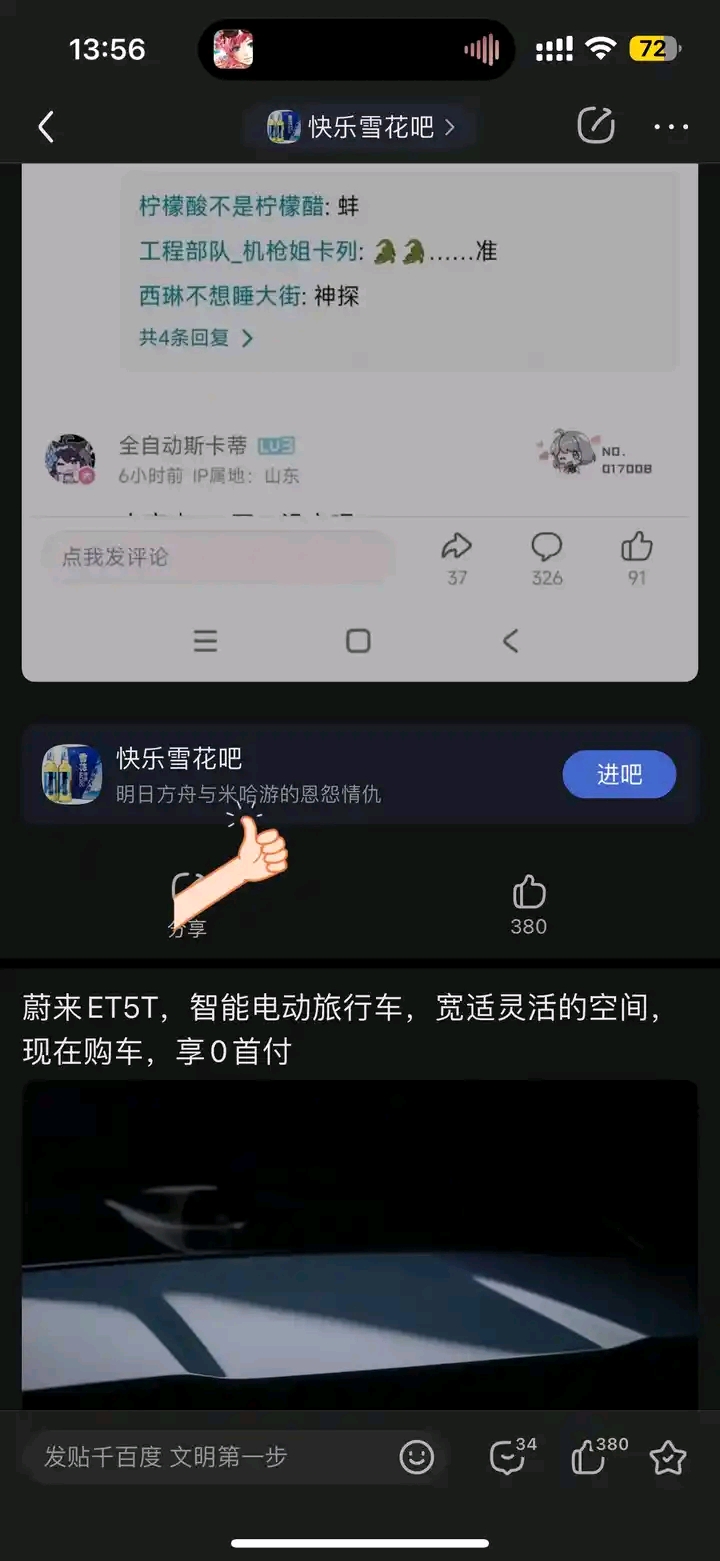
Task: Open the 快乐雪花吧 title chip
Action: click(360, 127)
